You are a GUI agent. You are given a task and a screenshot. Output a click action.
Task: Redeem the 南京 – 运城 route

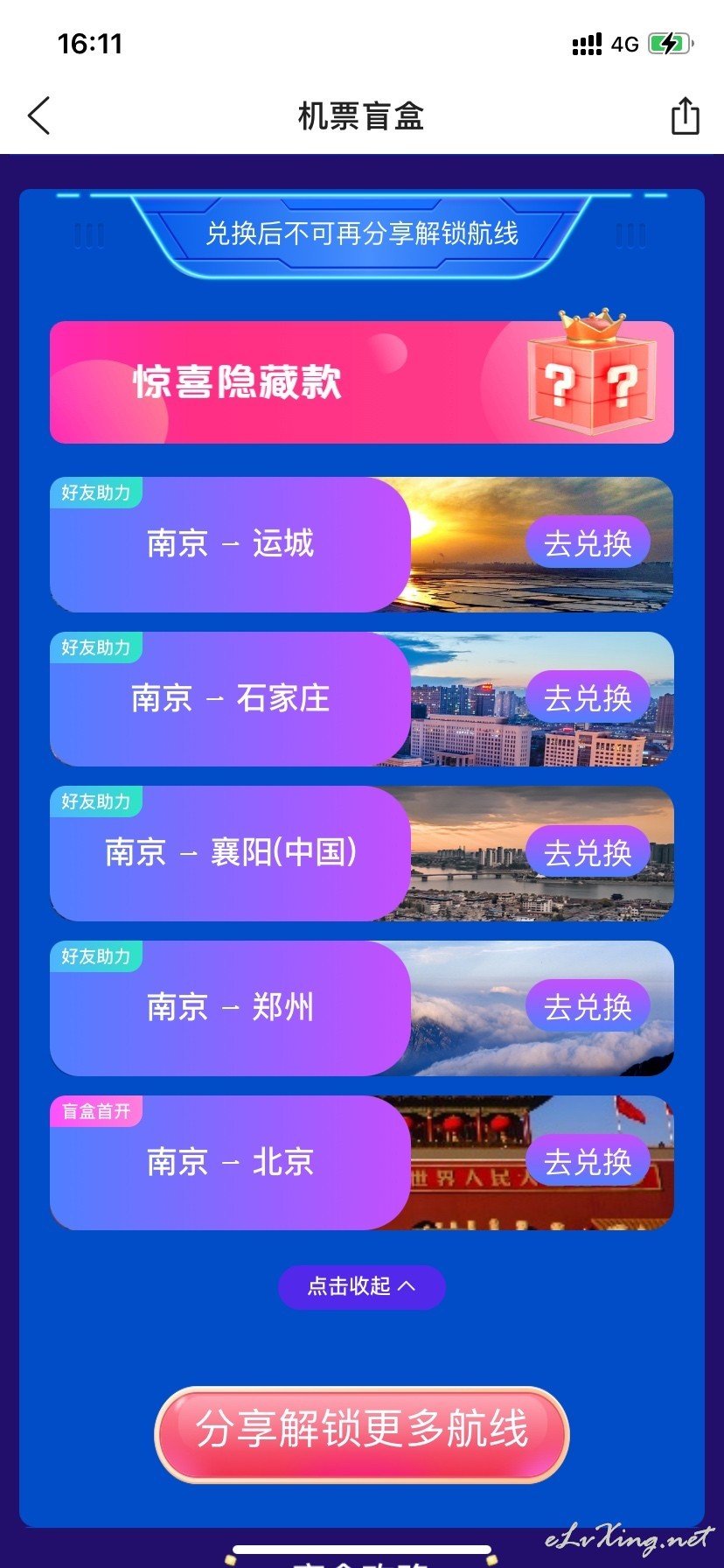(x=588, y=543)
